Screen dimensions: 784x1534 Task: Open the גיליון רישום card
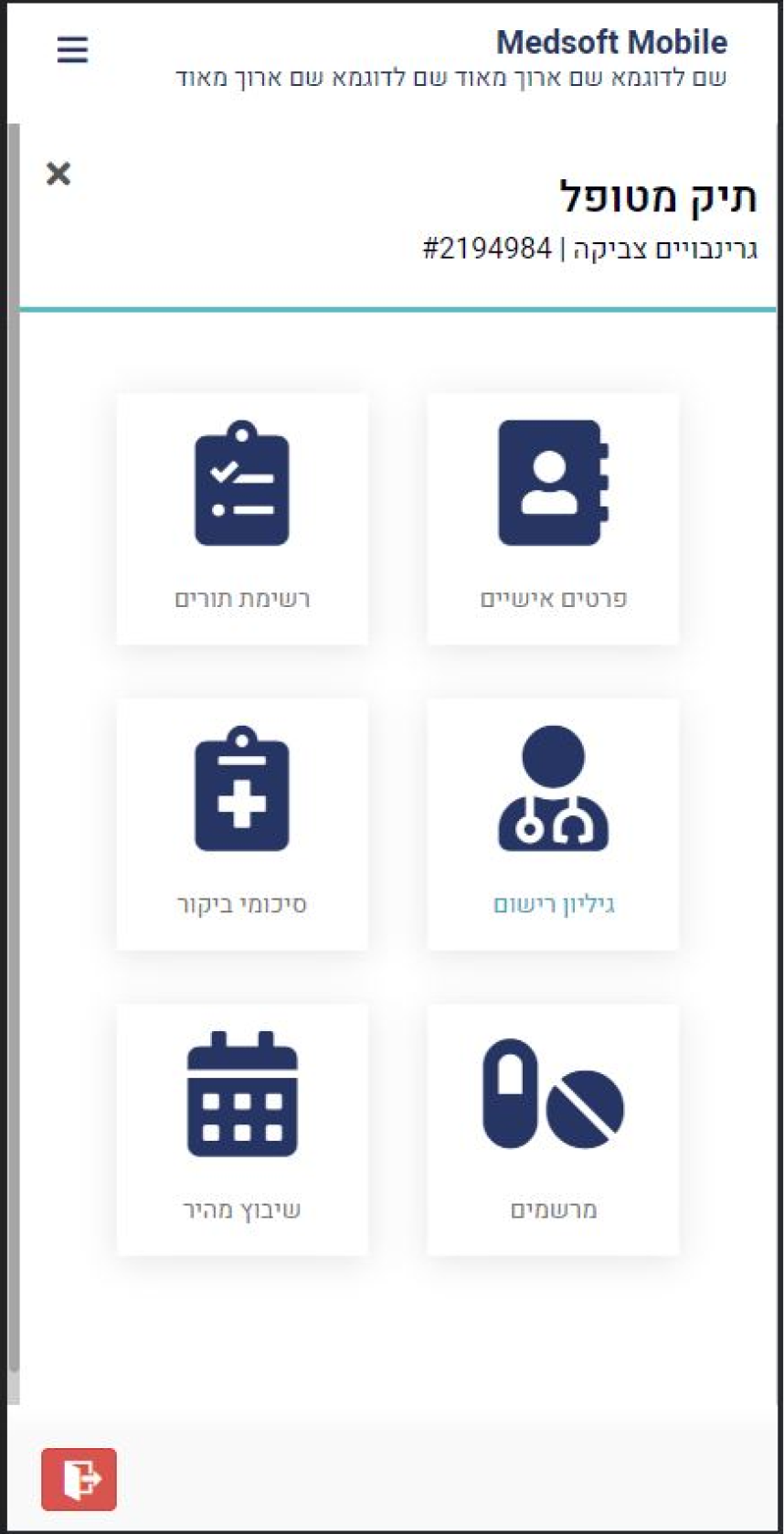pos(553,824)
